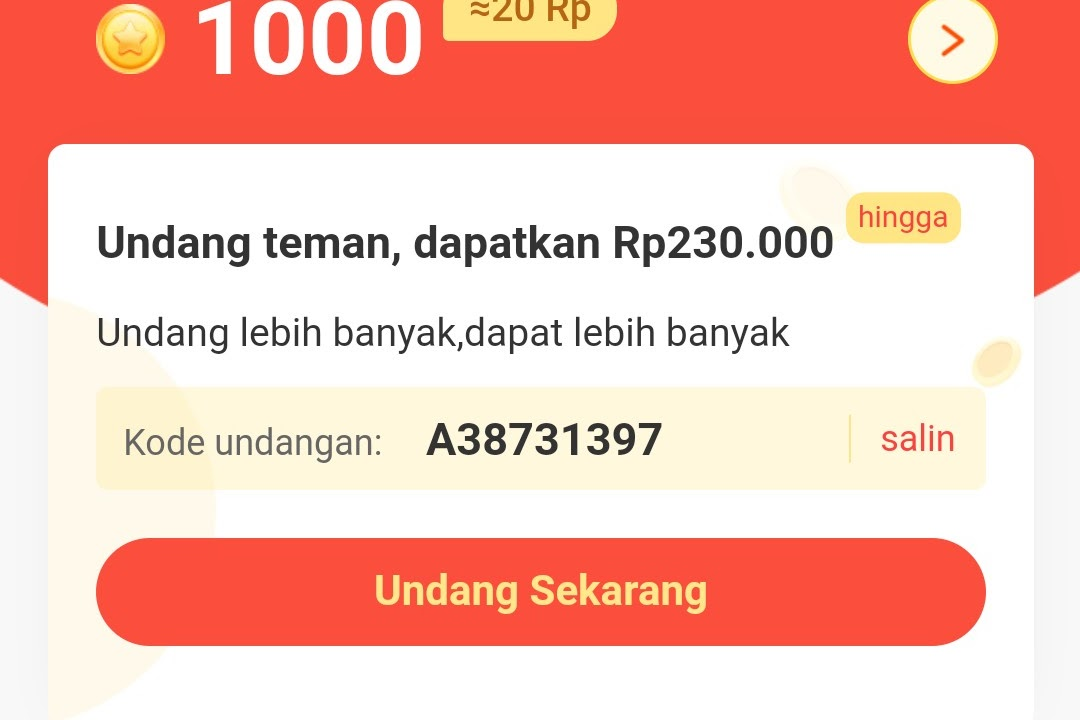The height and width of the screenshot is (720, 1080).
Task: Tap the Undang Sekarang button
Action: 540,591
